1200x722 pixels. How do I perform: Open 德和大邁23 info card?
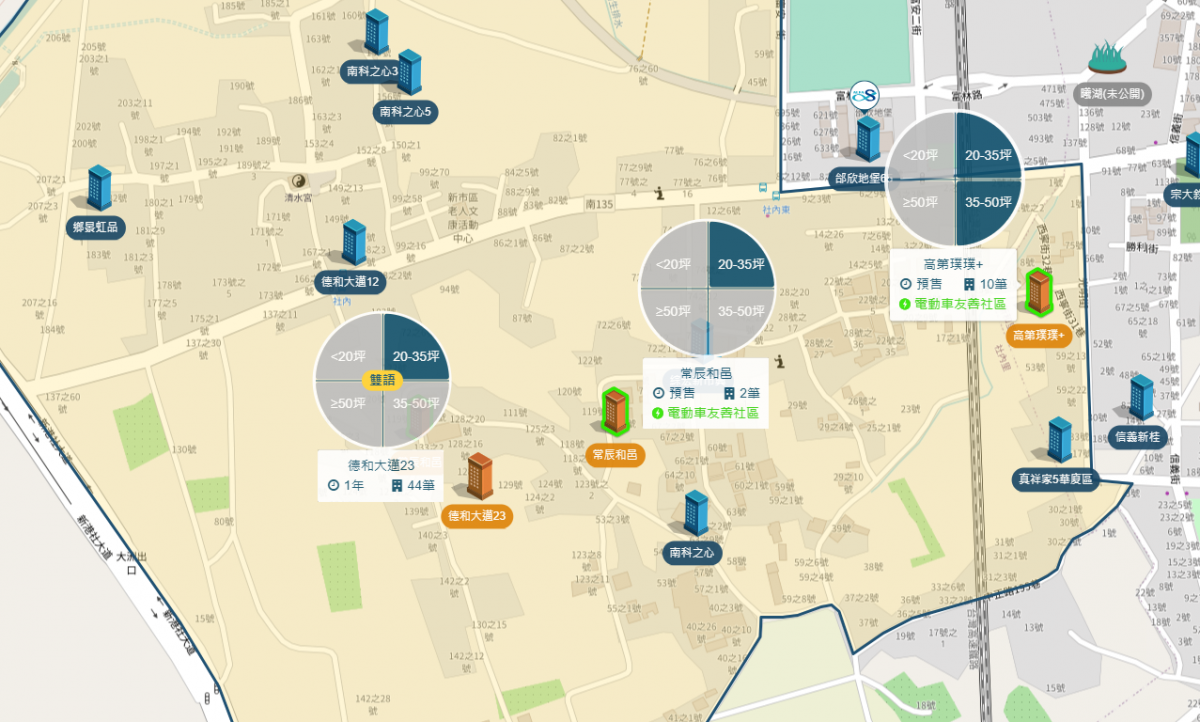coord(381,476)
